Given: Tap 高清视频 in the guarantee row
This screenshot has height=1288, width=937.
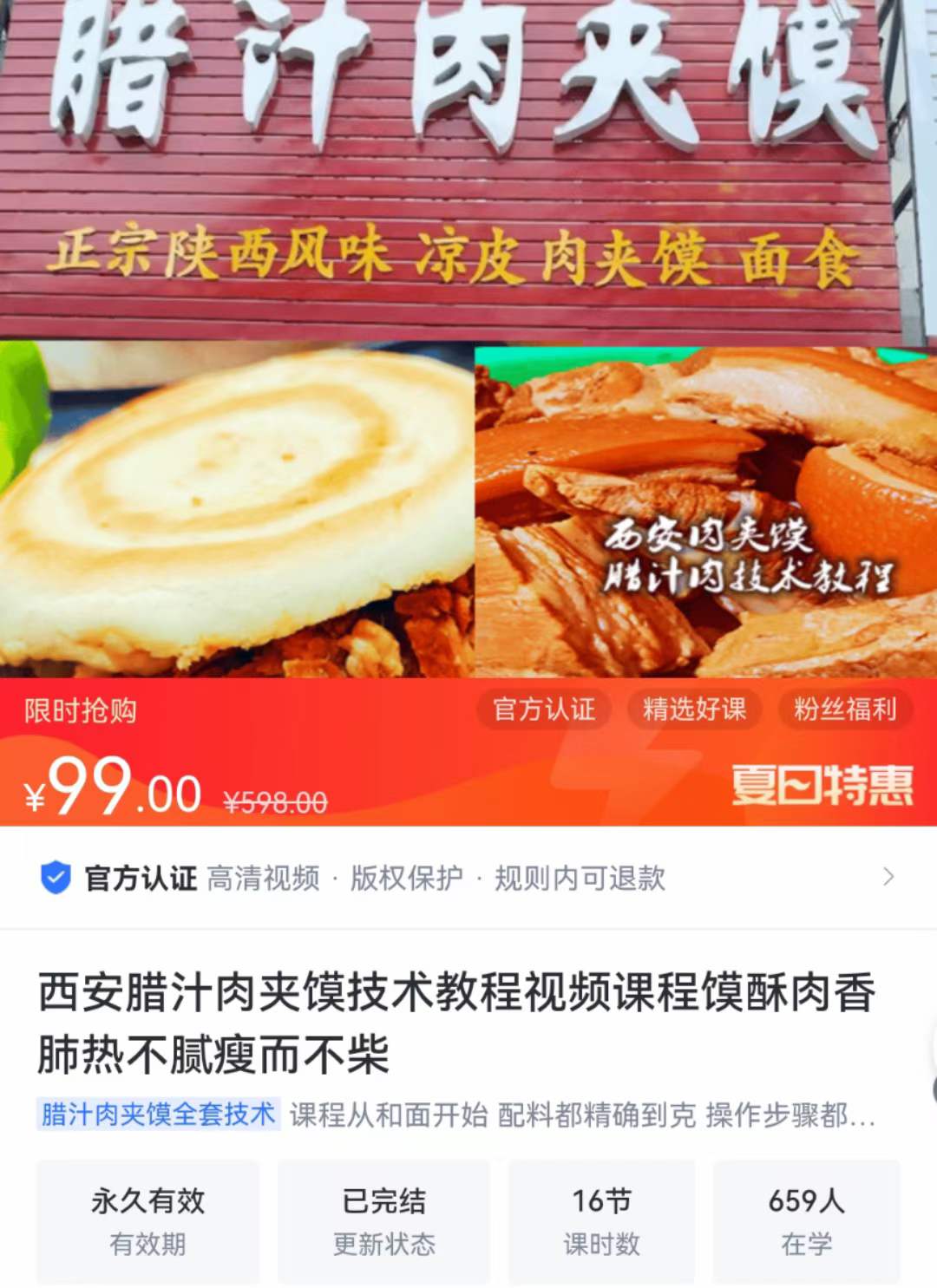Looking at the screenshot, I should coord(265,879).
